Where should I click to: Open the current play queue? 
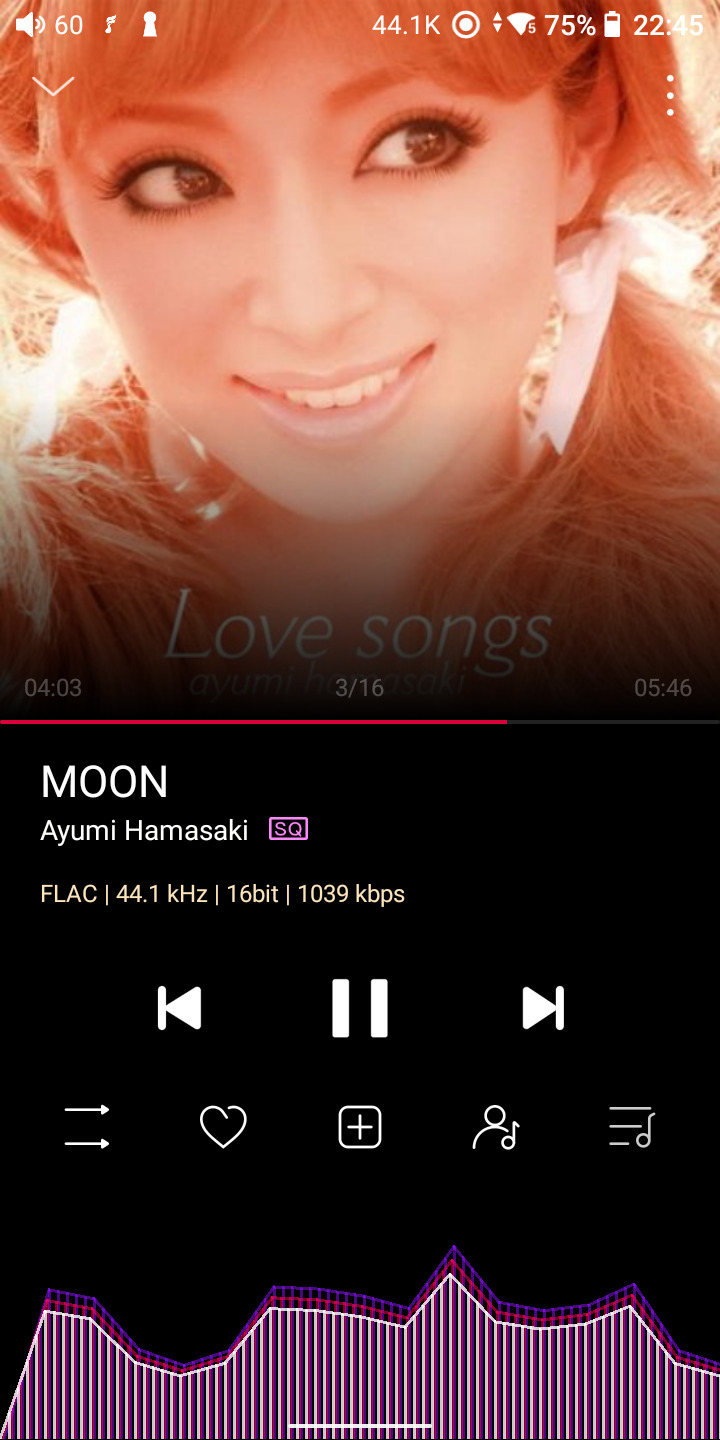coord(632,1127)
